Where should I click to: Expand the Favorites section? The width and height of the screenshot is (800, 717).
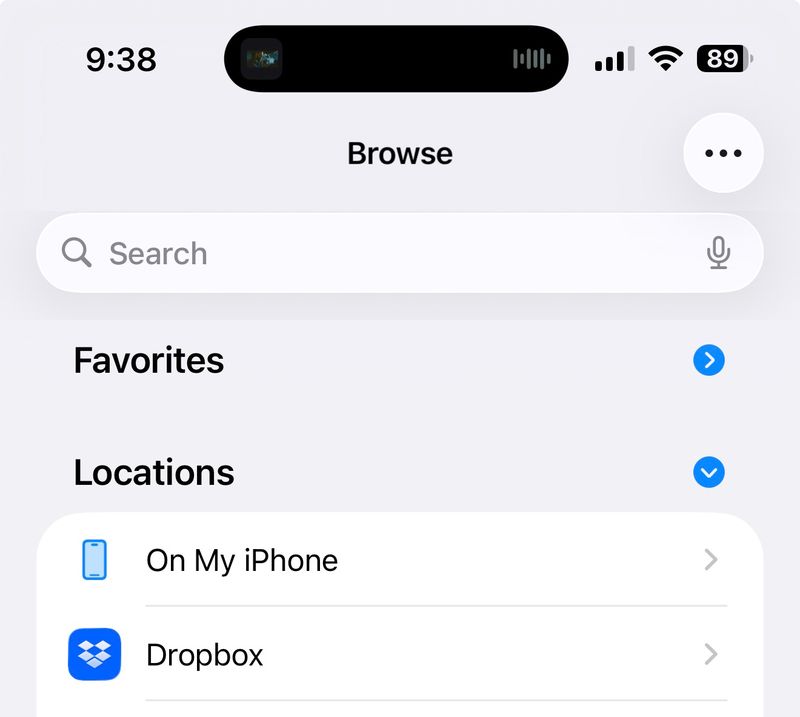point(708,360)
